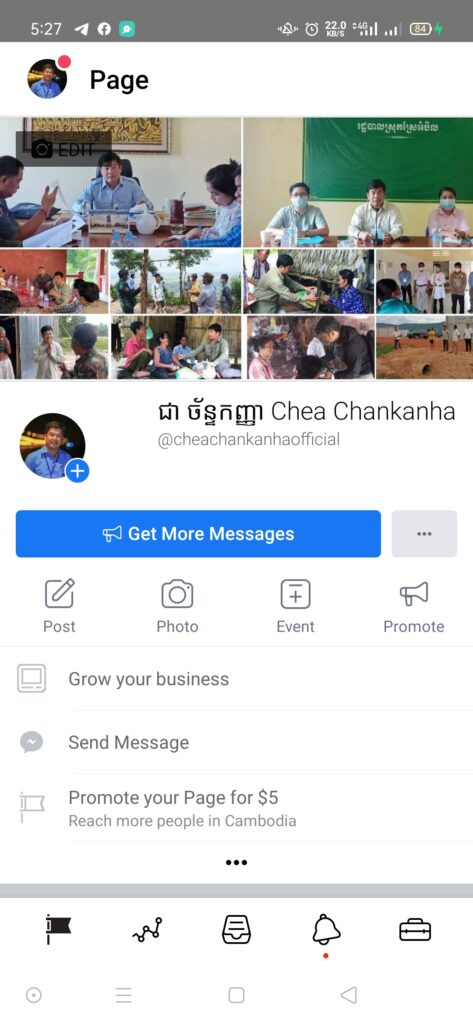Switch to the Page flag tab
Image resolution: width=473 pixels, height=1024 pixels.
click(x=59, y=929)
